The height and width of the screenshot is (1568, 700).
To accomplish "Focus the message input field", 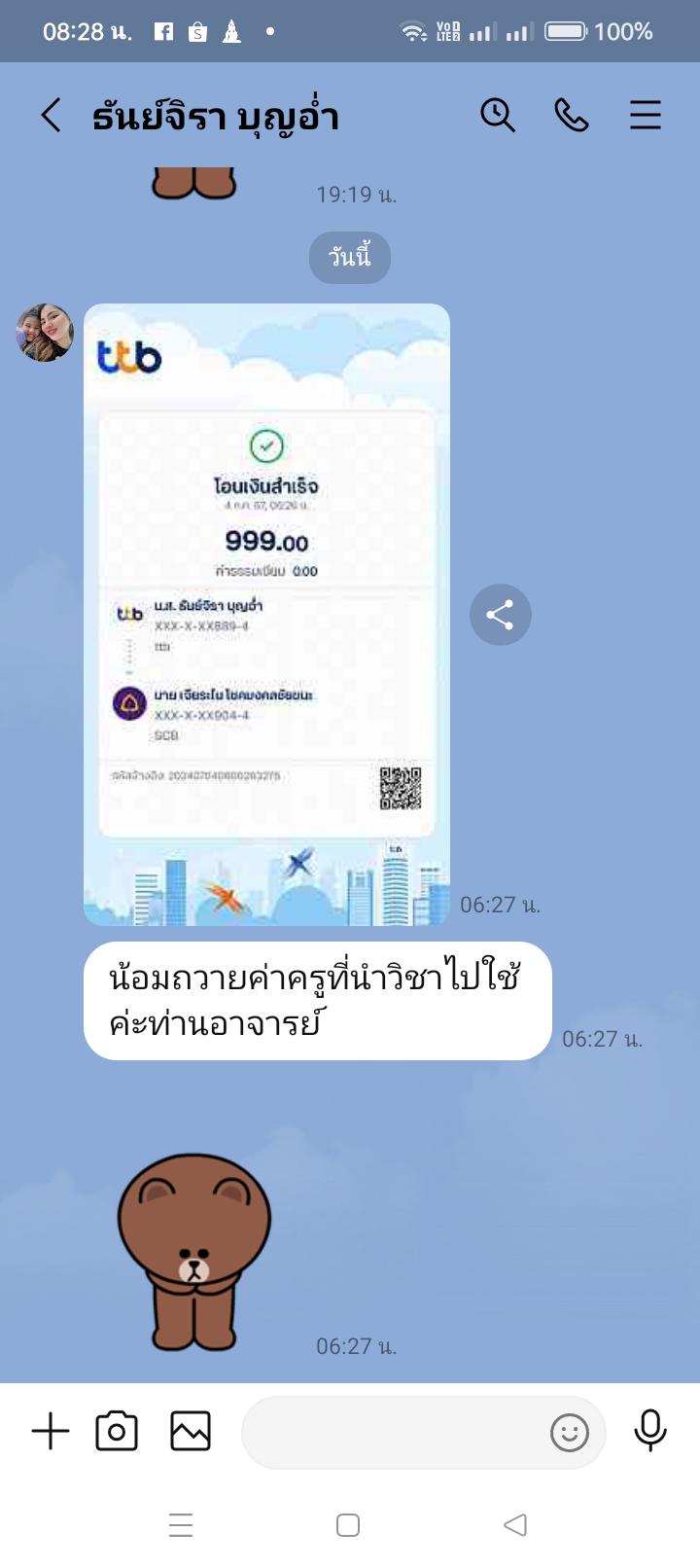I will [x=389, y=1432].
